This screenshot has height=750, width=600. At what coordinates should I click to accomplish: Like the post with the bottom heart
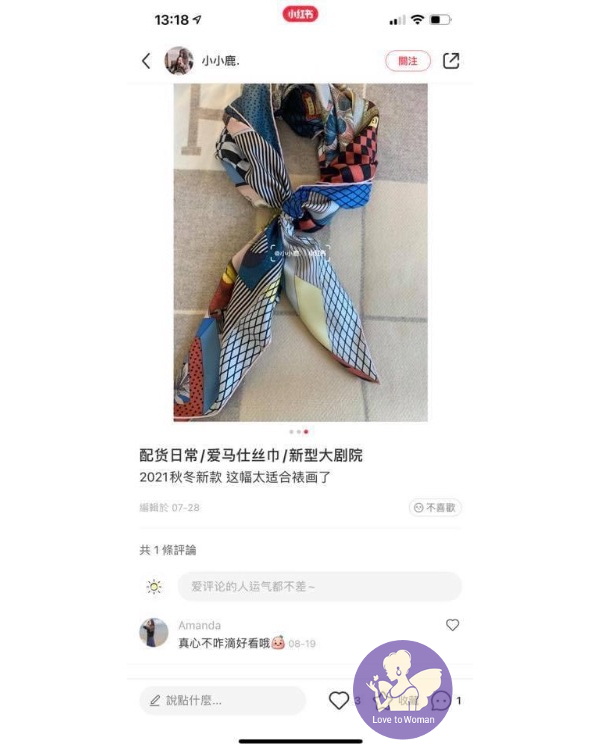coord(339,701)
